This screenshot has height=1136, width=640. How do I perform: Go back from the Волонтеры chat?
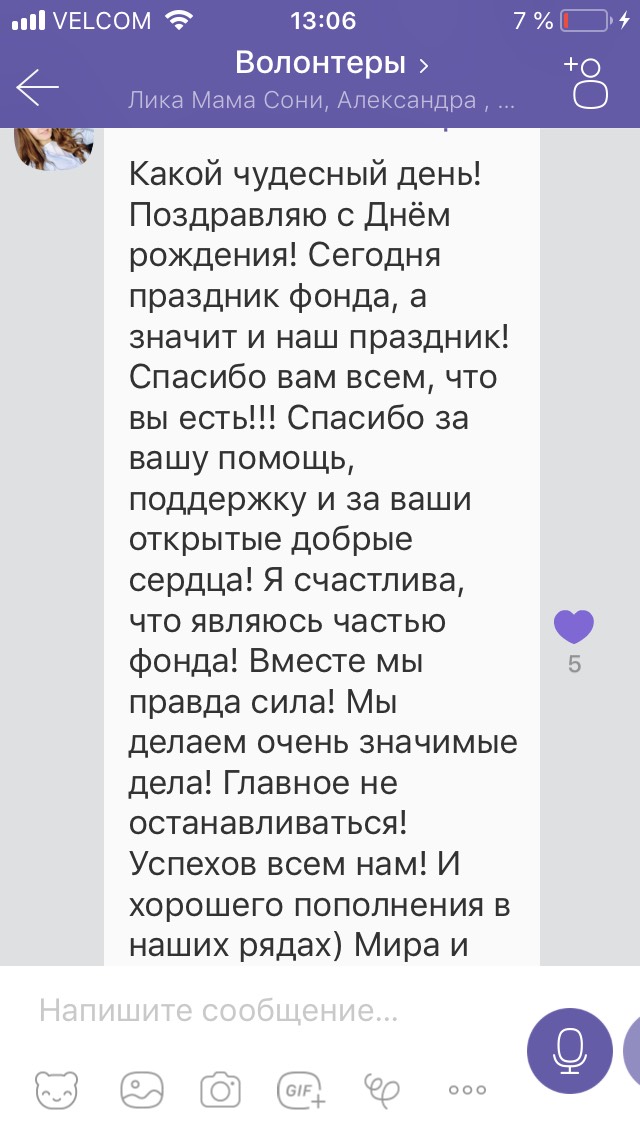tap(38, 88)
